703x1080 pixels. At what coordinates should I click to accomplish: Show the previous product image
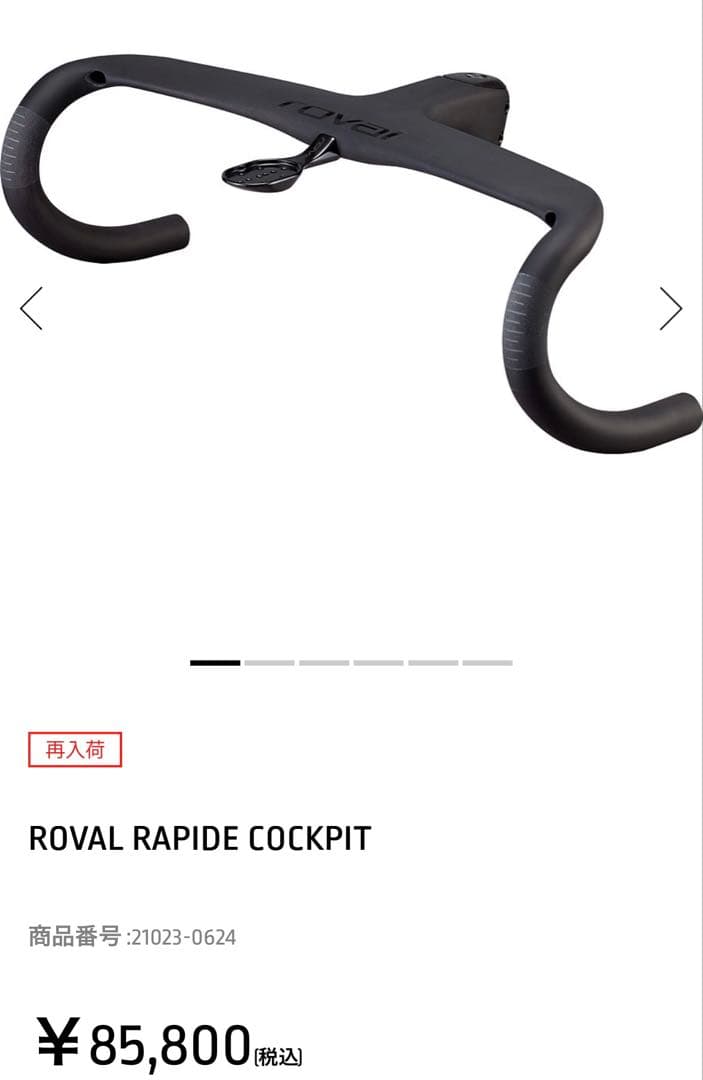31,308
